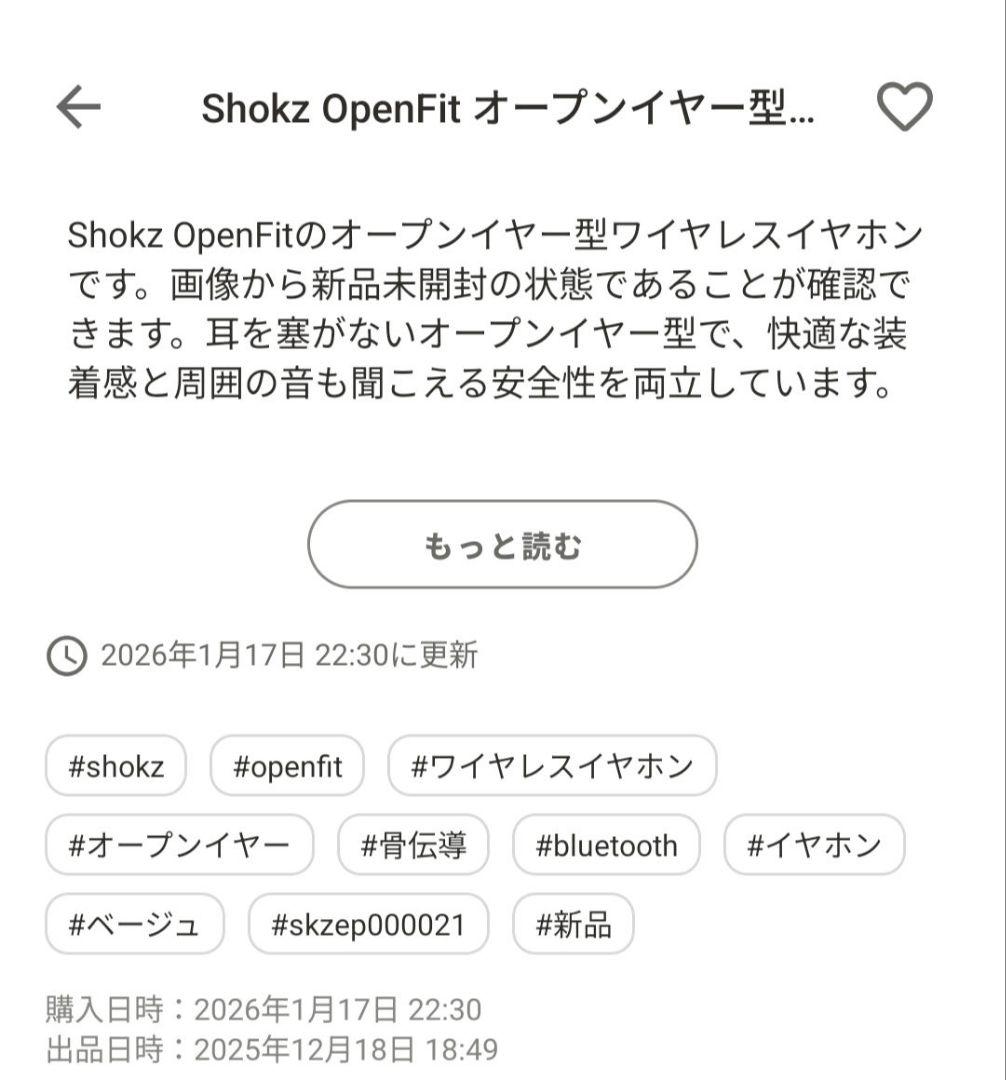Open the #skzep000021 product code tag
The image size is (1006, 1080).
367,925
